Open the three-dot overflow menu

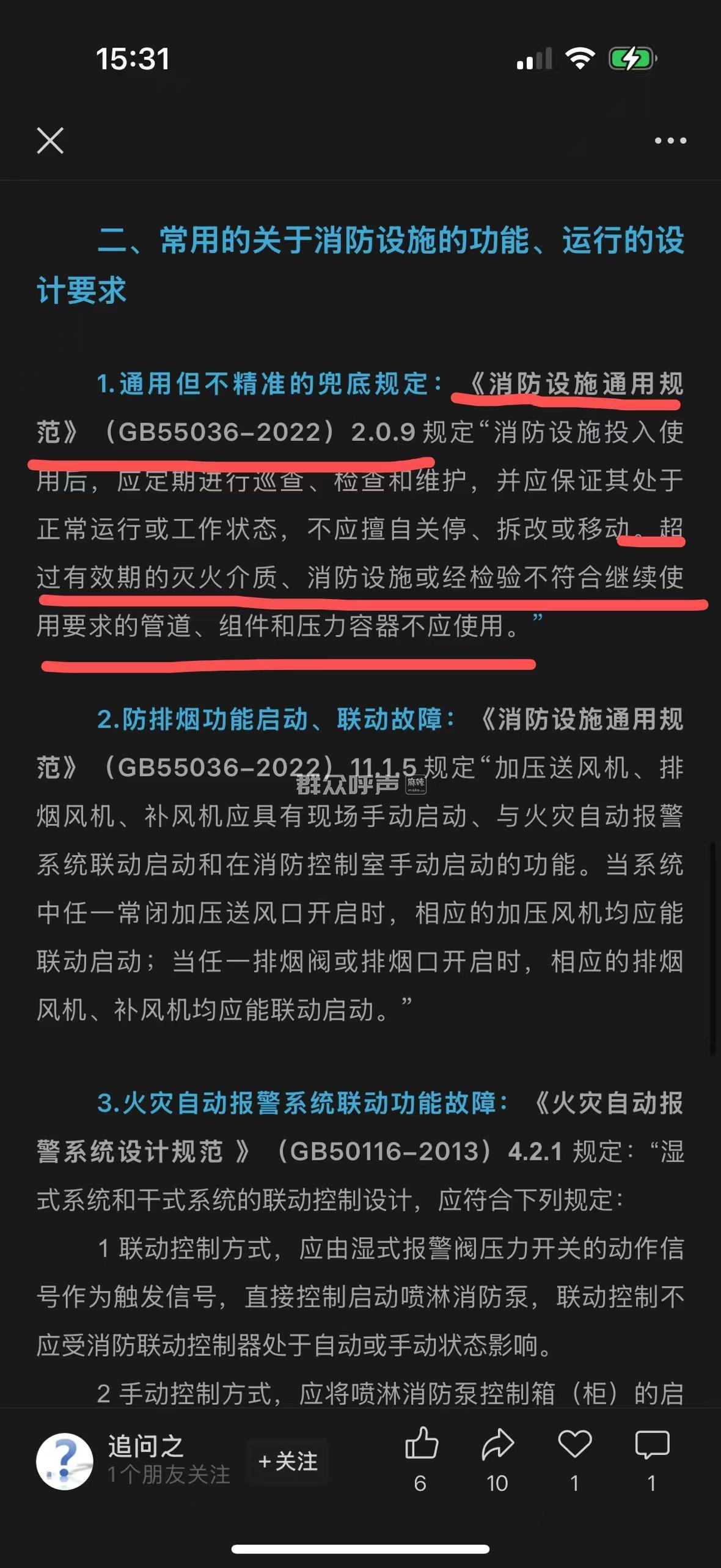(x=670, y=141)
